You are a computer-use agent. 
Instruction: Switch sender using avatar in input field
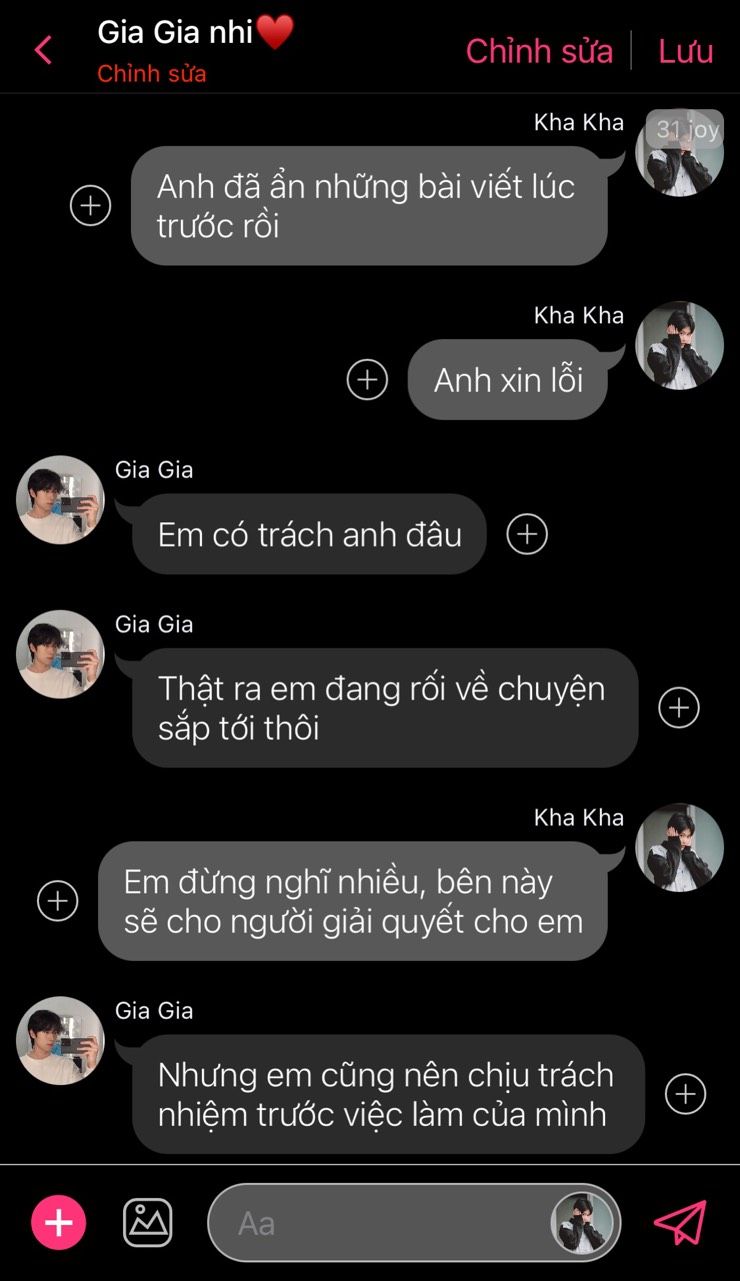(x=582, y=1223)
